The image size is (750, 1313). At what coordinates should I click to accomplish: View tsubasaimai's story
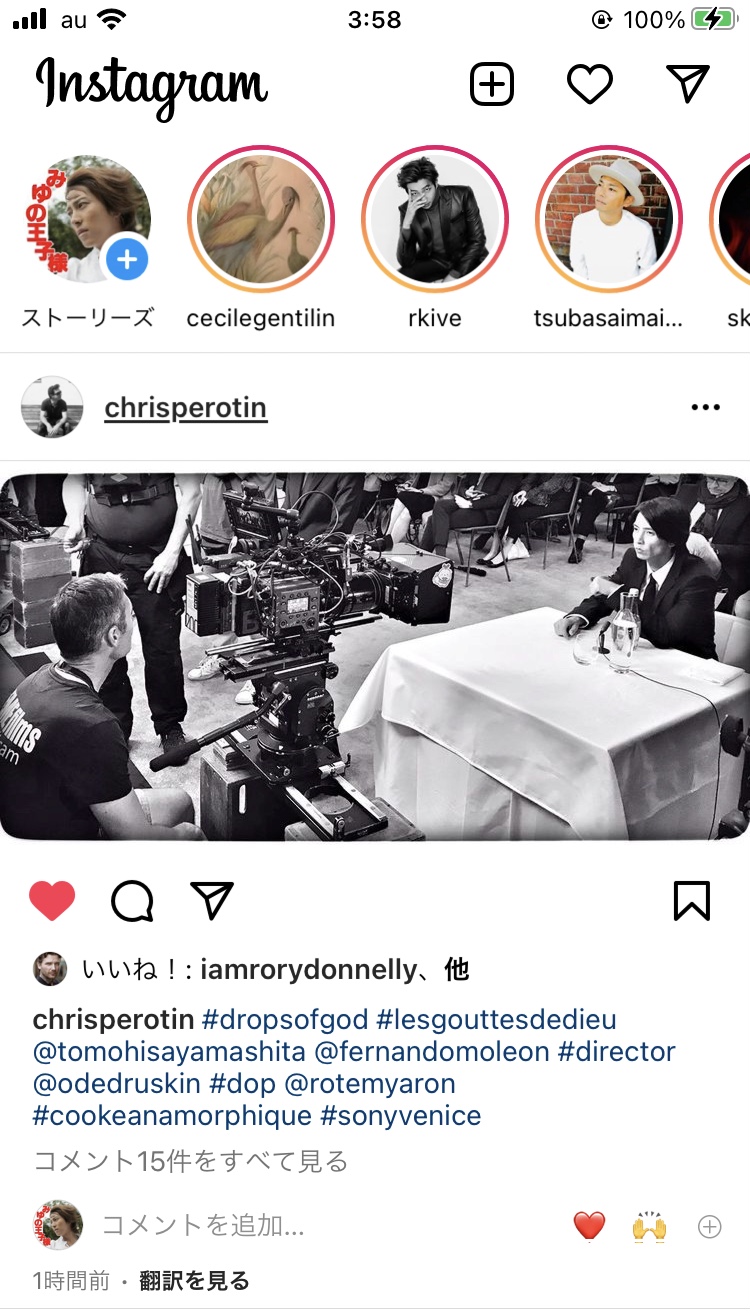(609, 219)
